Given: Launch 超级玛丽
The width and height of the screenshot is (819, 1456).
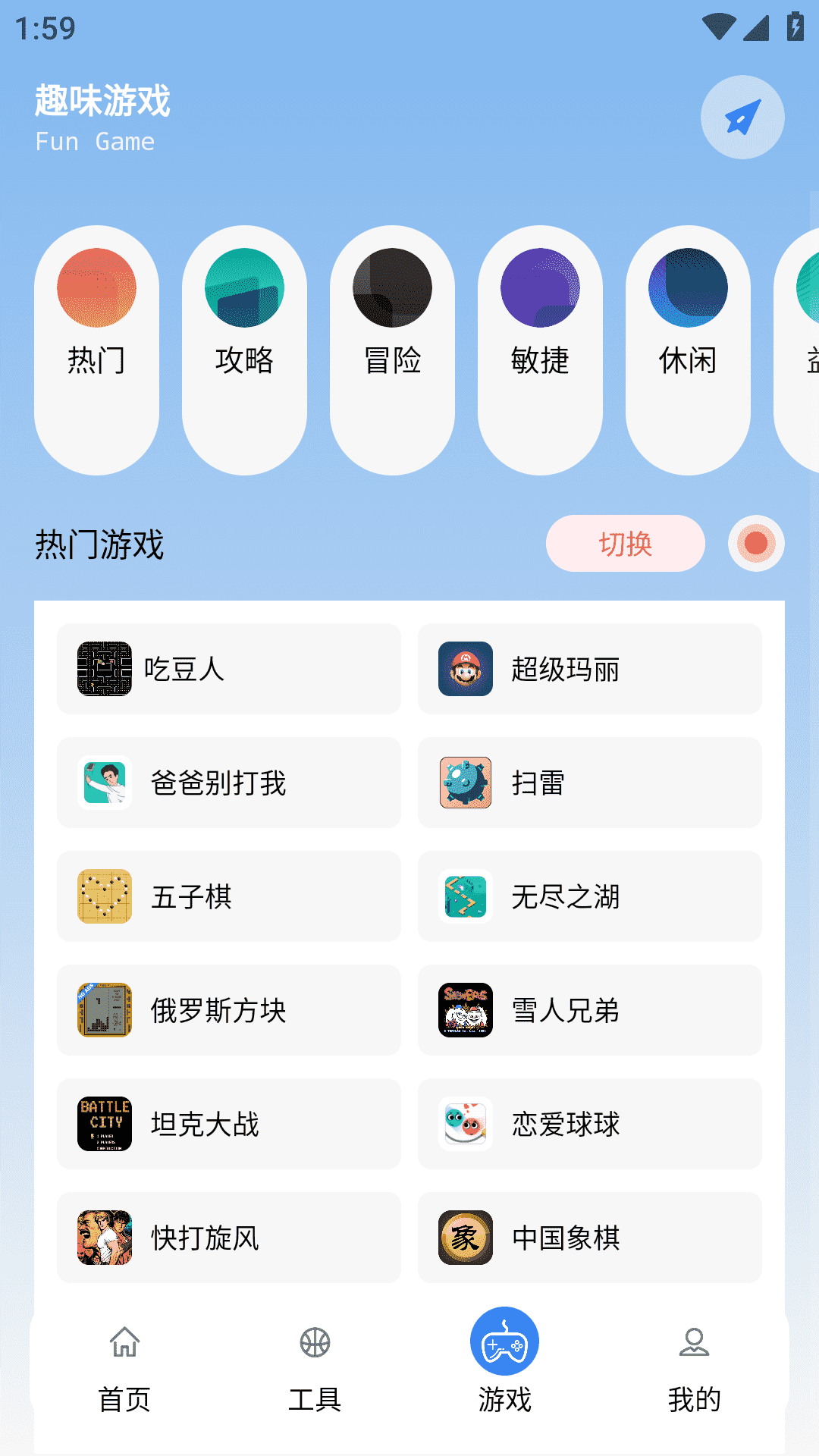Looking at the screenshot, I should [589, 669].
